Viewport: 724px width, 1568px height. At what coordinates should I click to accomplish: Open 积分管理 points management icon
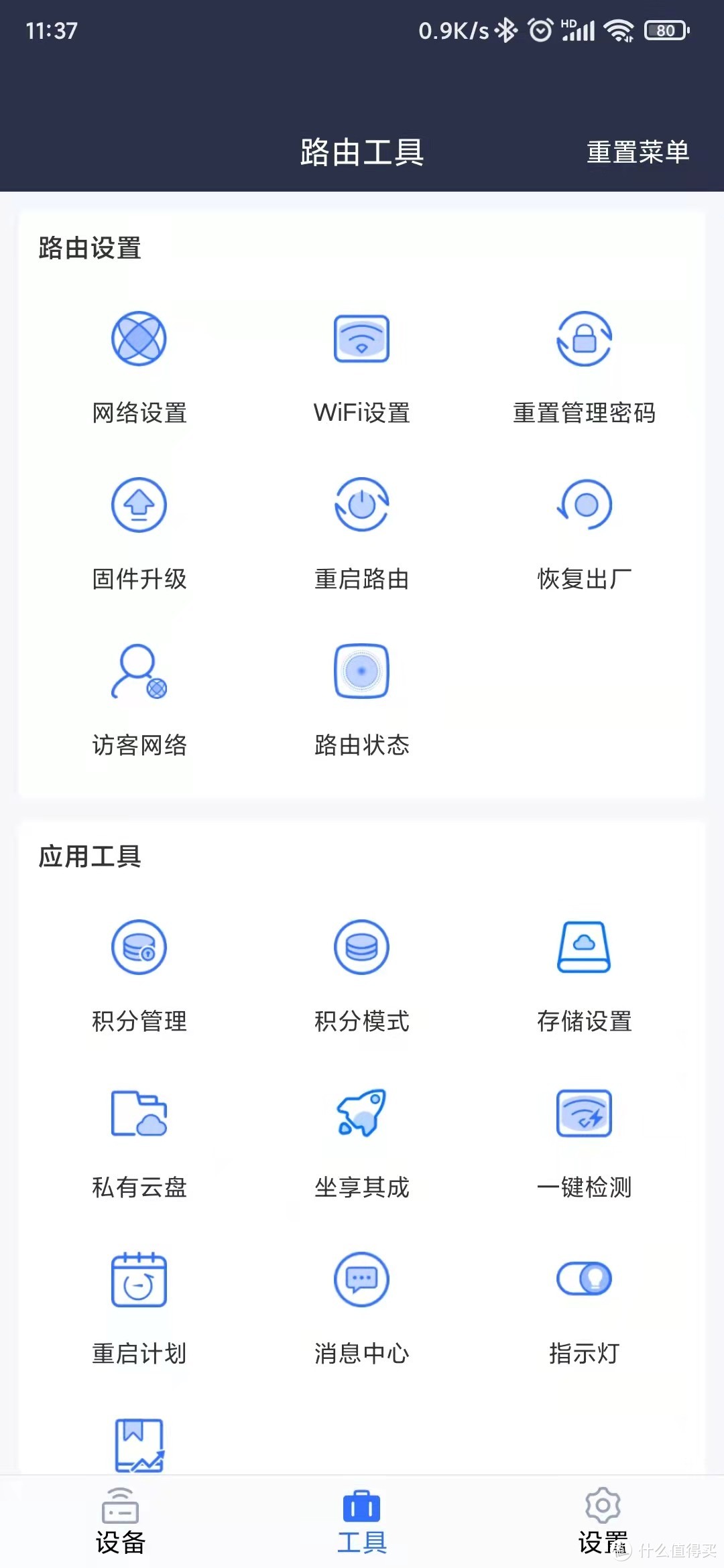pos(139,947)
